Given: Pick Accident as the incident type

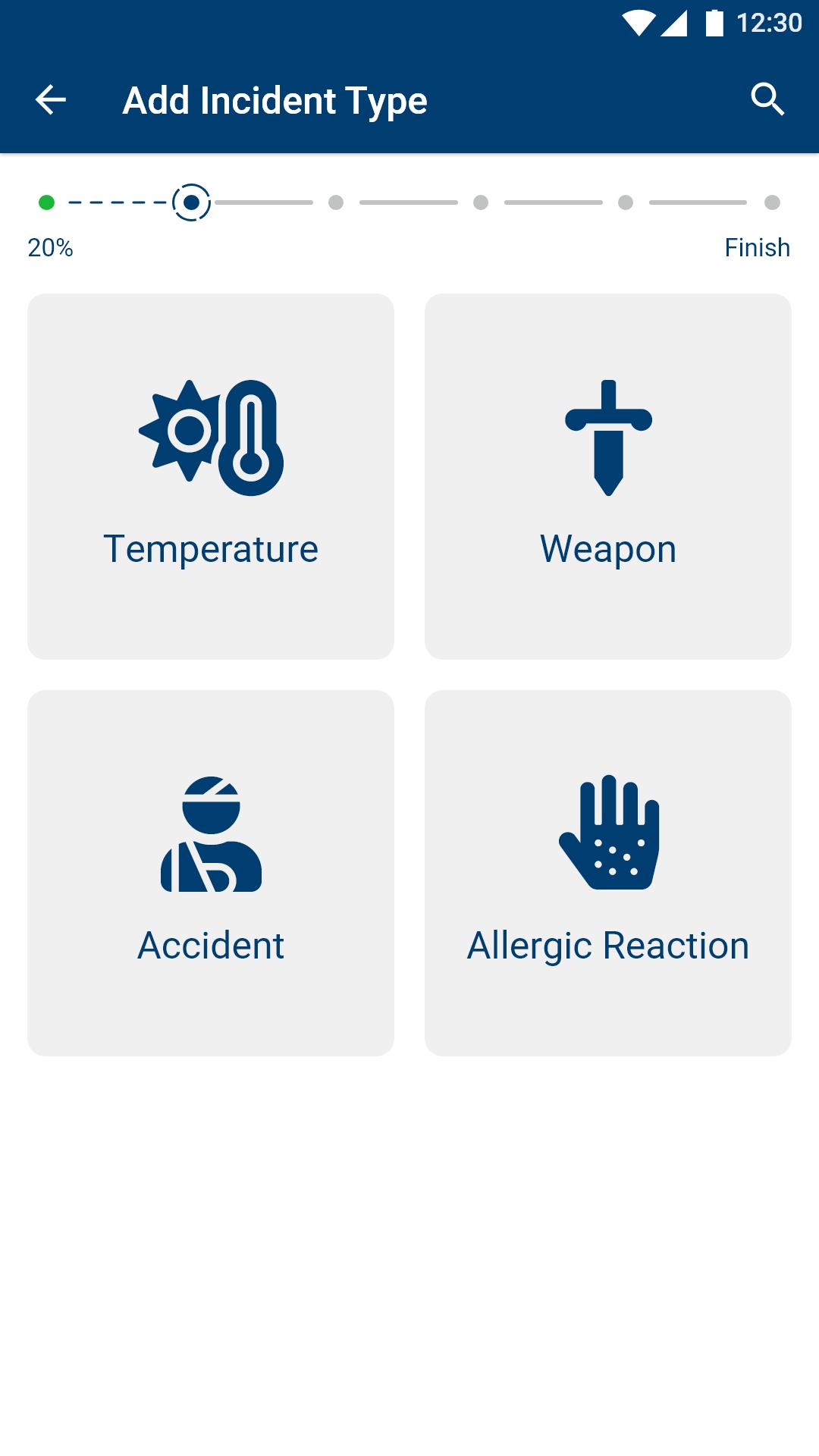Looking at the screenshot, I should click(x=211, y=873).
